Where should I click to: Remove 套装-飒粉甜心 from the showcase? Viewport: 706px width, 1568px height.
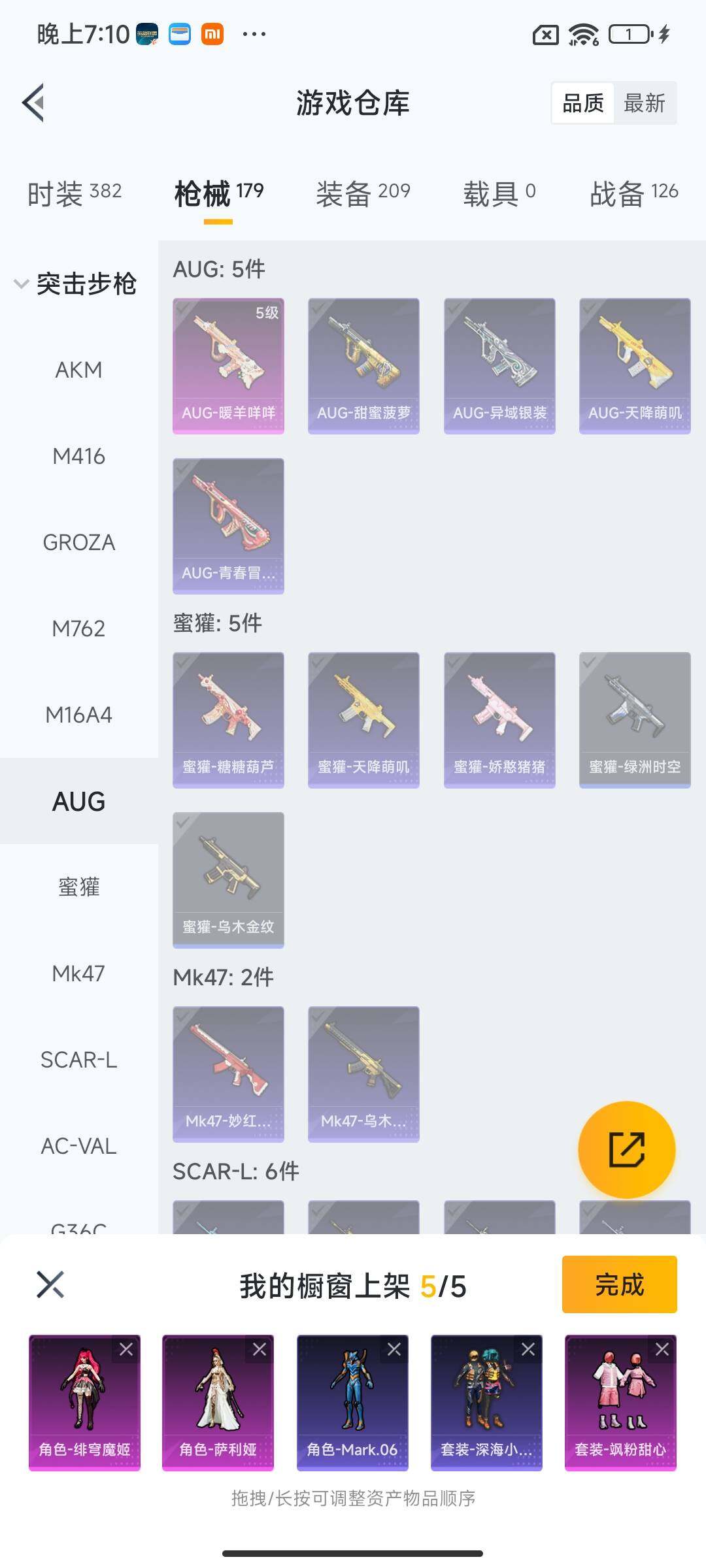click(x=662, y=1349)
